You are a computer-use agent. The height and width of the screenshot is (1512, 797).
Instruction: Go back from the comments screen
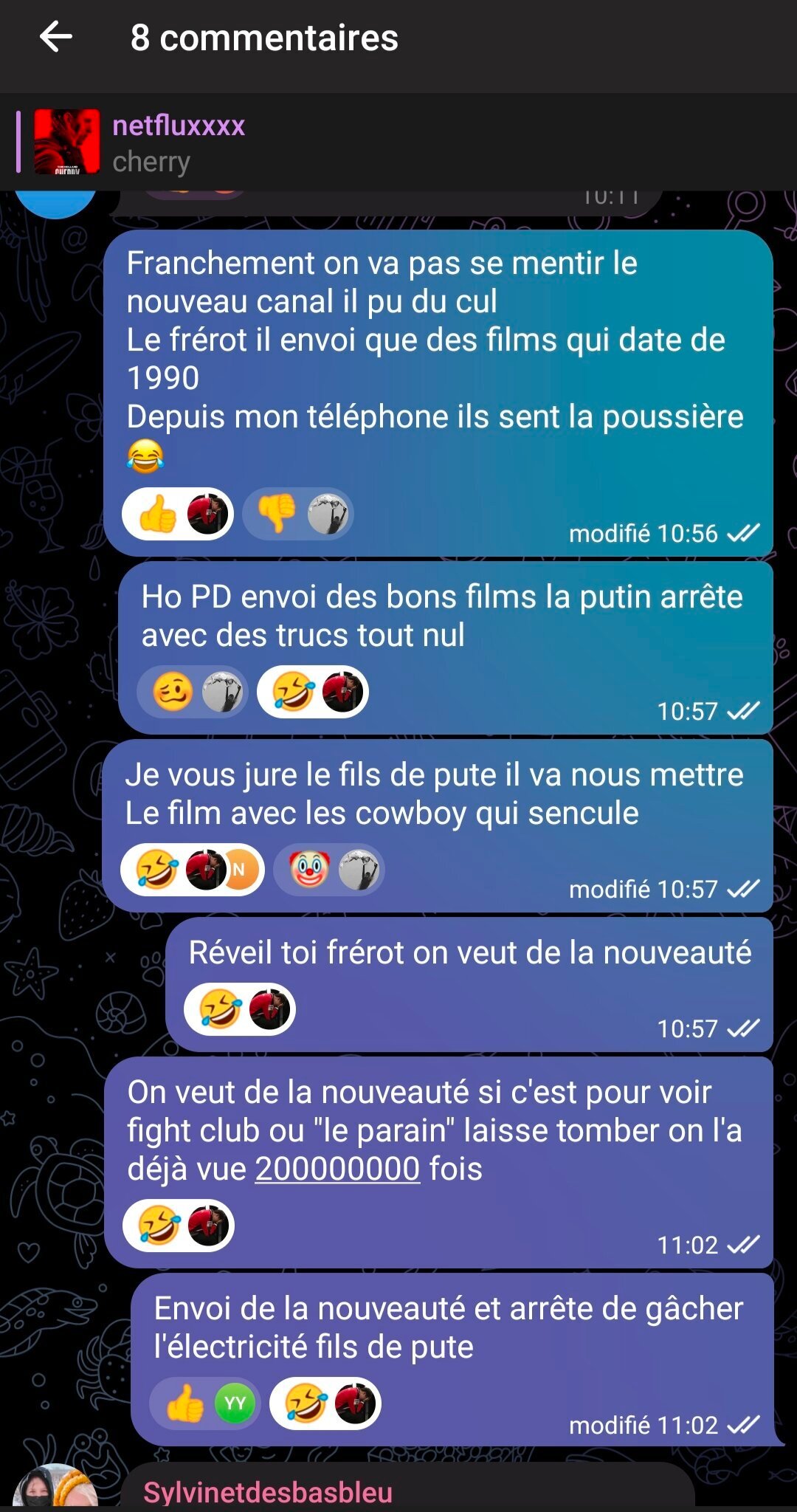[x=56, y=37]
